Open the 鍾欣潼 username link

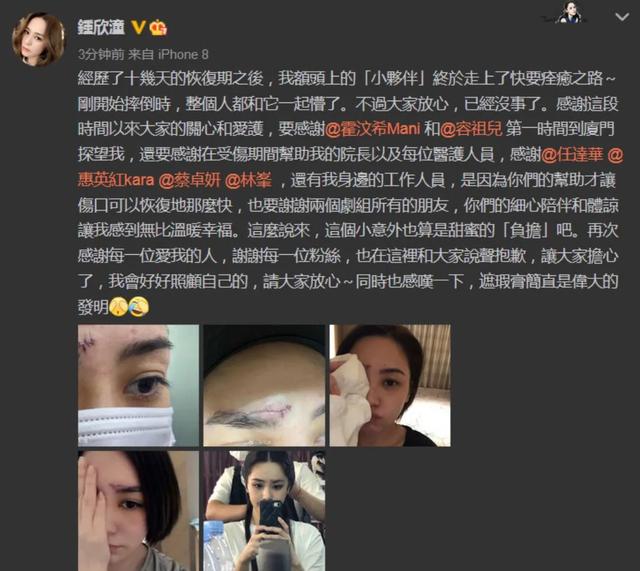[108, 26]
